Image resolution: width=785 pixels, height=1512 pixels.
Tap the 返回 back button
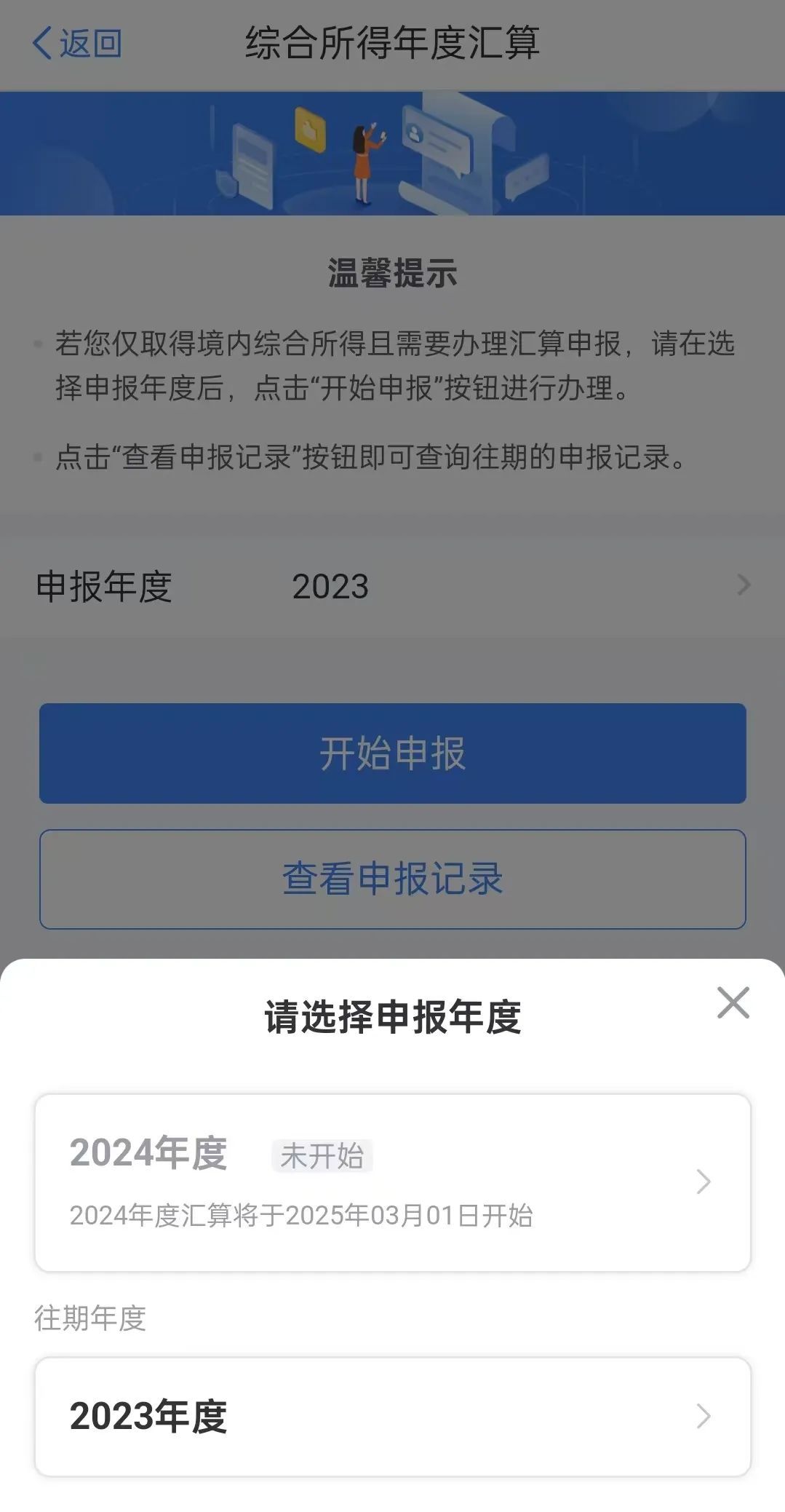tap(76, 43)
